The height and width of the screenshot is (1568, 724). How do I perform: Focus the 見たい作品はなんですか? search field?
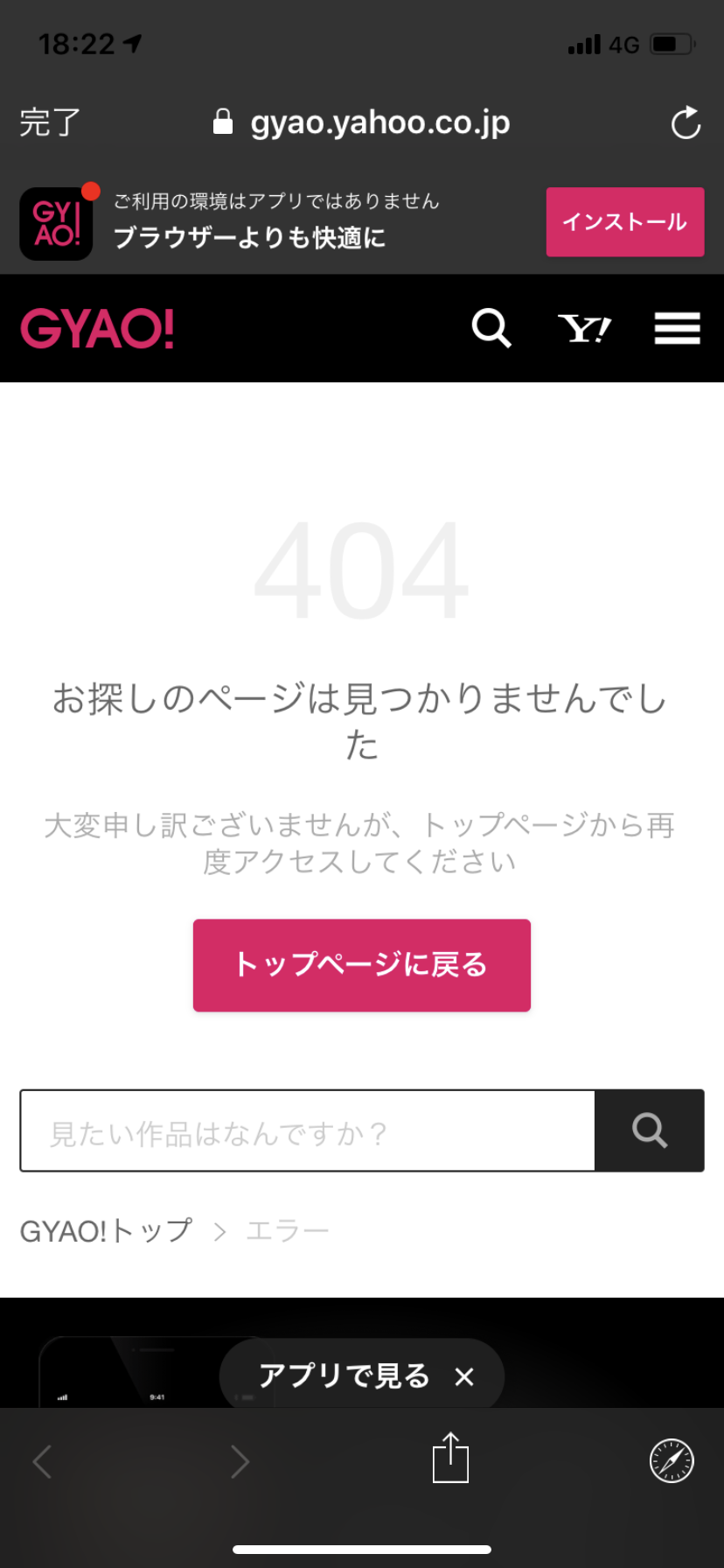click(308, 1130)
